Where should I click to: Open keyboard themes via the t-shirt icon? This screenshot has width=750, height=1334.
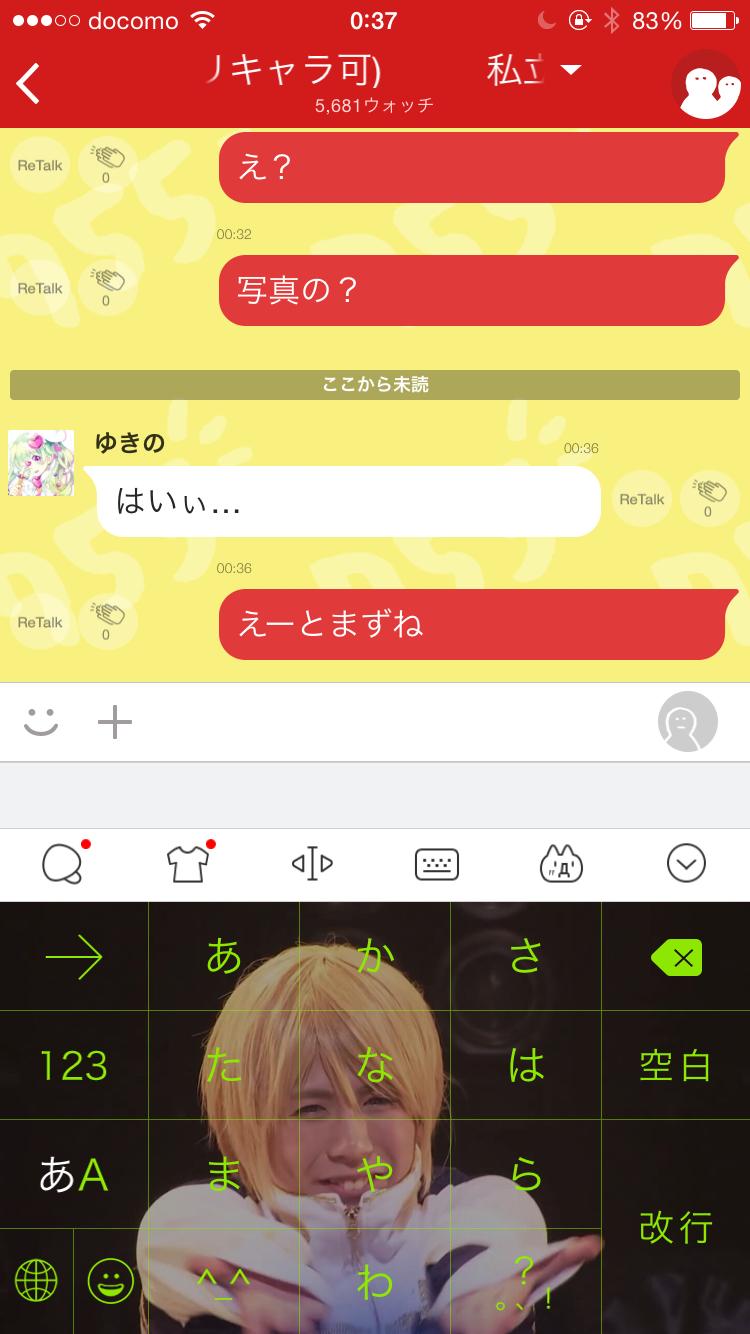click(x=188, y=864)
